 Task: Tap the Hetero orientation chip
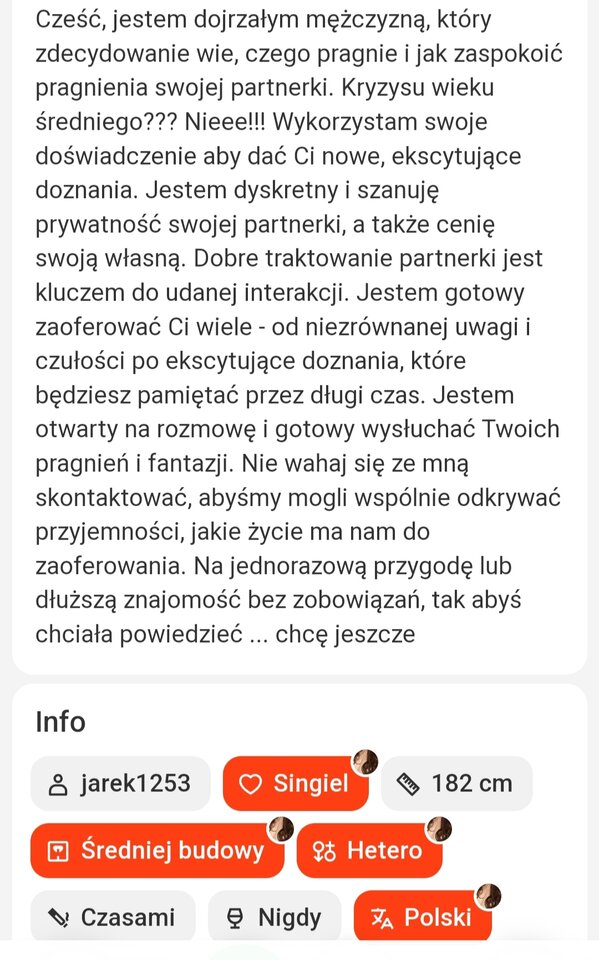point(369,850)
